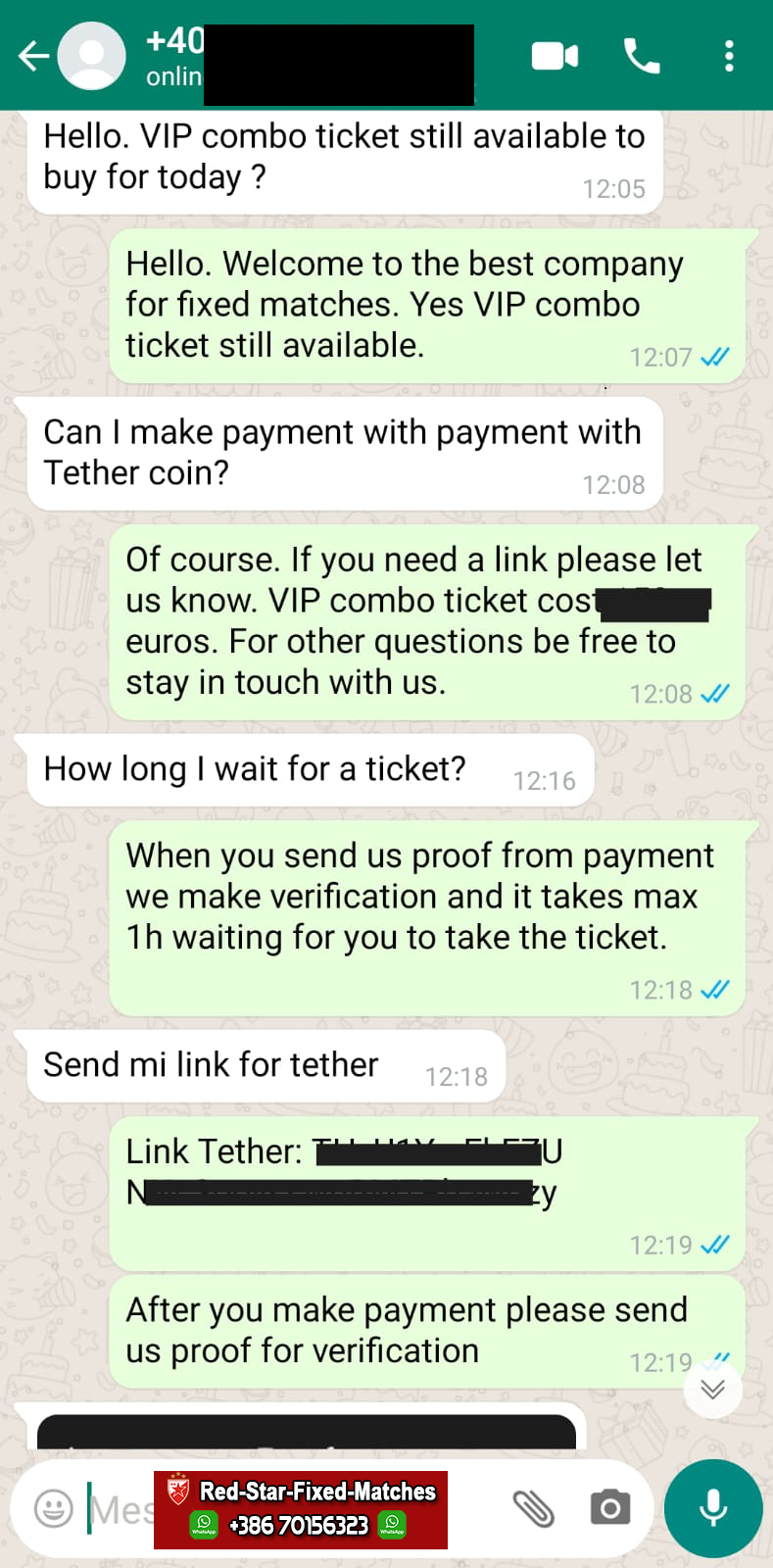
Task: Attach a file with the paperclip
Action: click(533, 1508)
